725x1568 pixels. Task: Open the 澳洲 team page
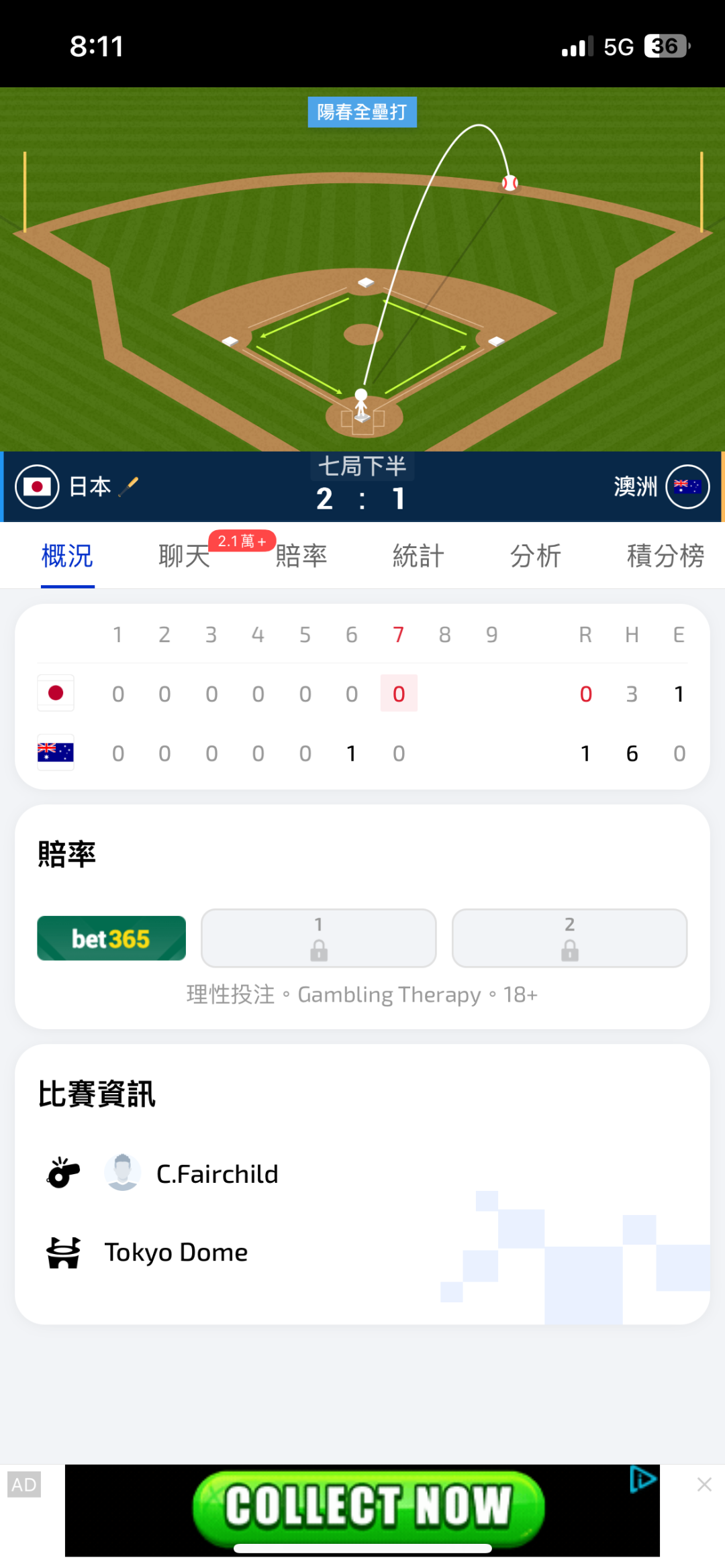point(635,486)
